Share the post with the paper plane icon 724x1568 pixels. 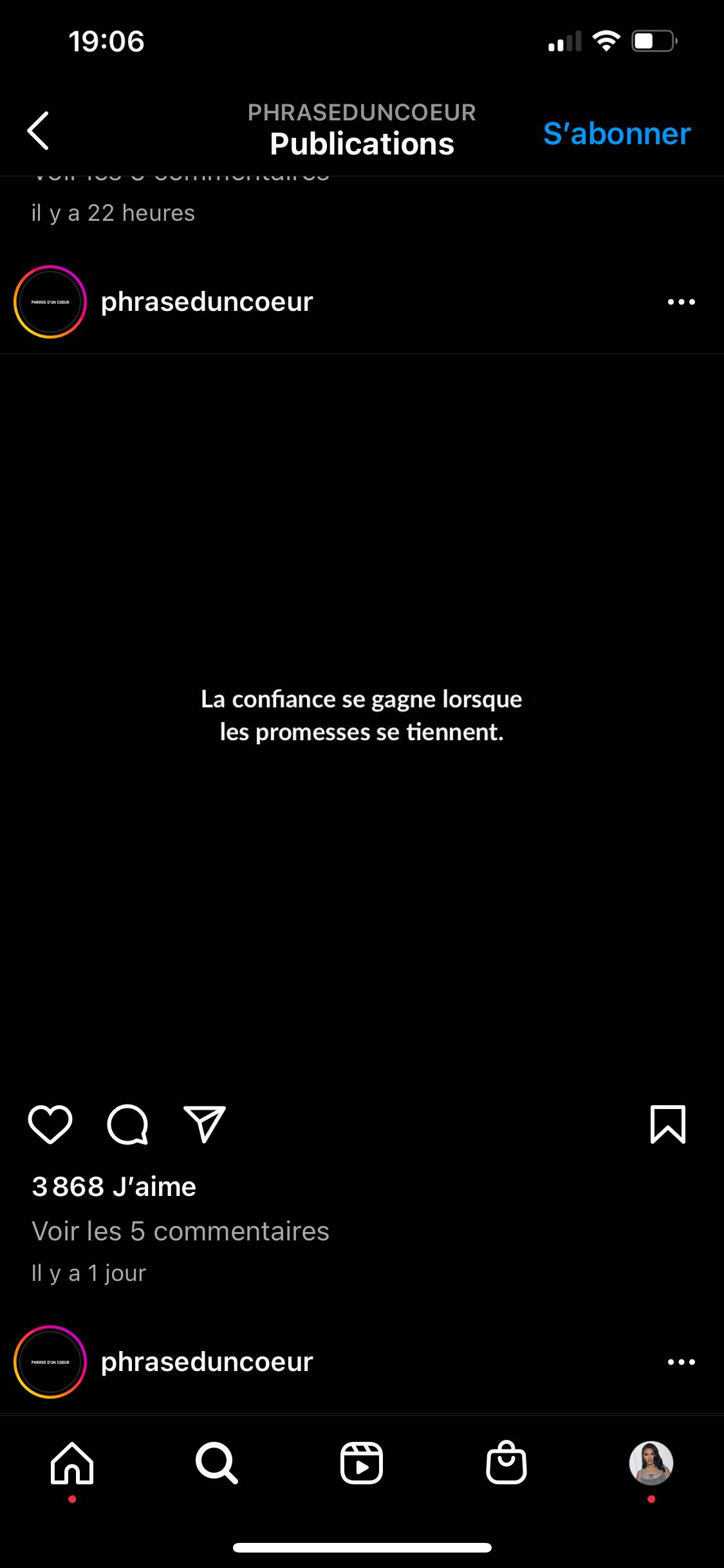[205, 1125]
